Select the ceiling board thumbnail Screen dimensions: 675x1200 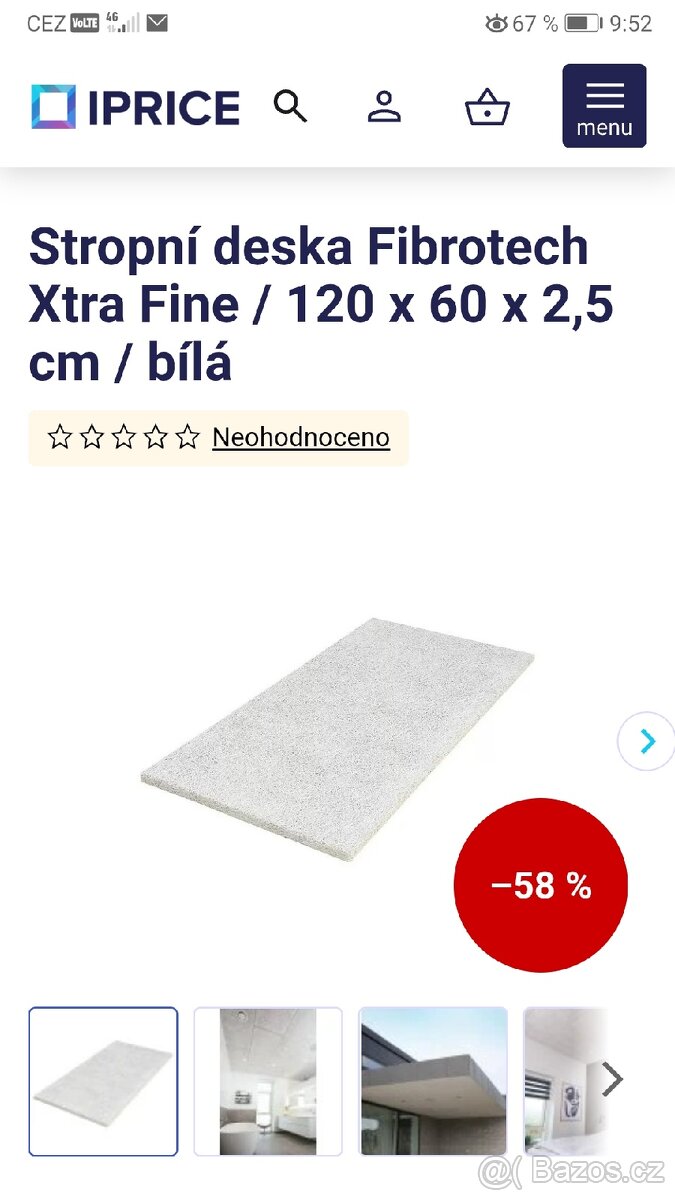pos(103,1081)
